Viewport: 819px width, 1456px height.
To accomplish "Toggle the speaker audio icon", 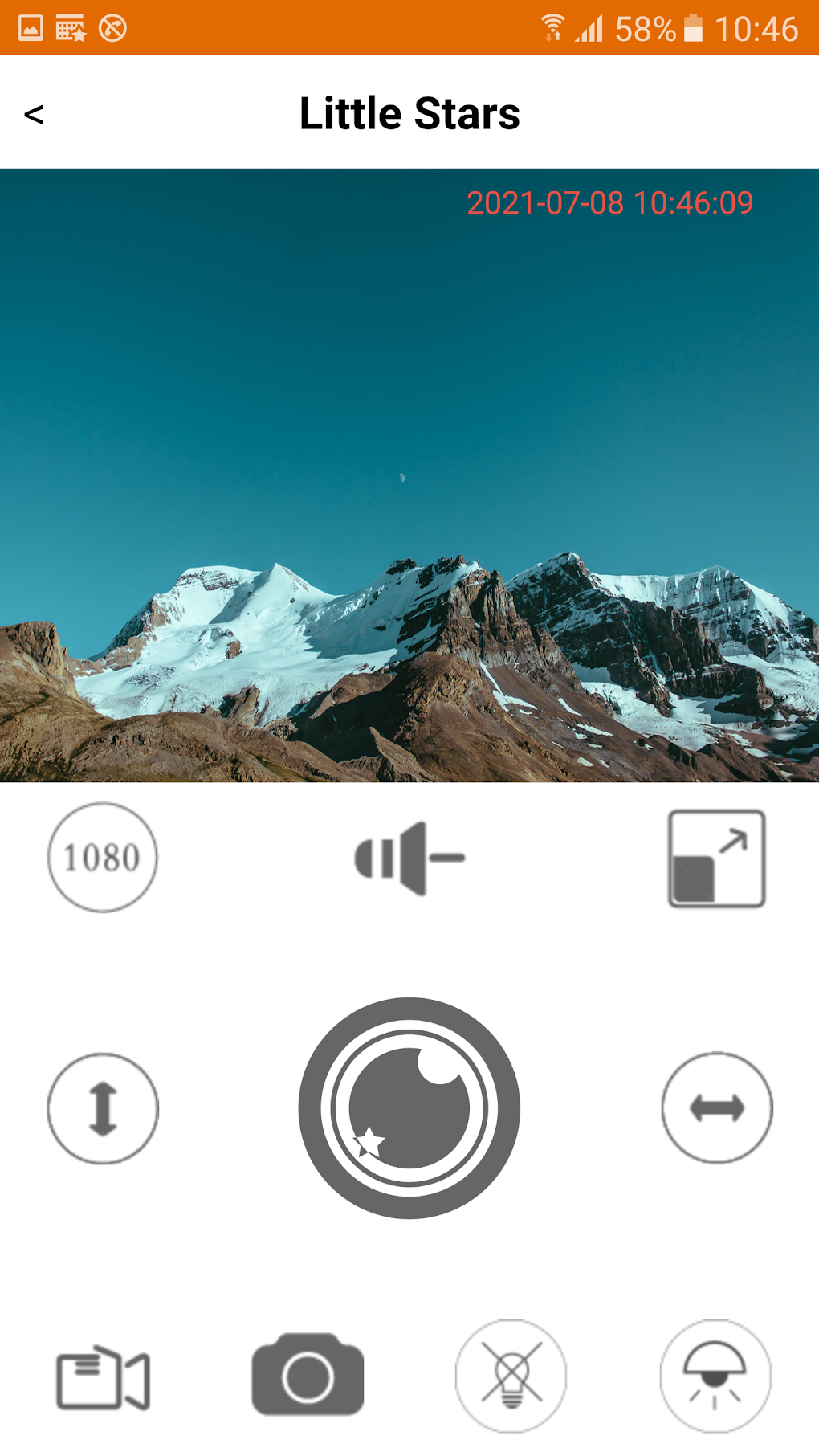I will pyautogui.click(x=409, y=858).
